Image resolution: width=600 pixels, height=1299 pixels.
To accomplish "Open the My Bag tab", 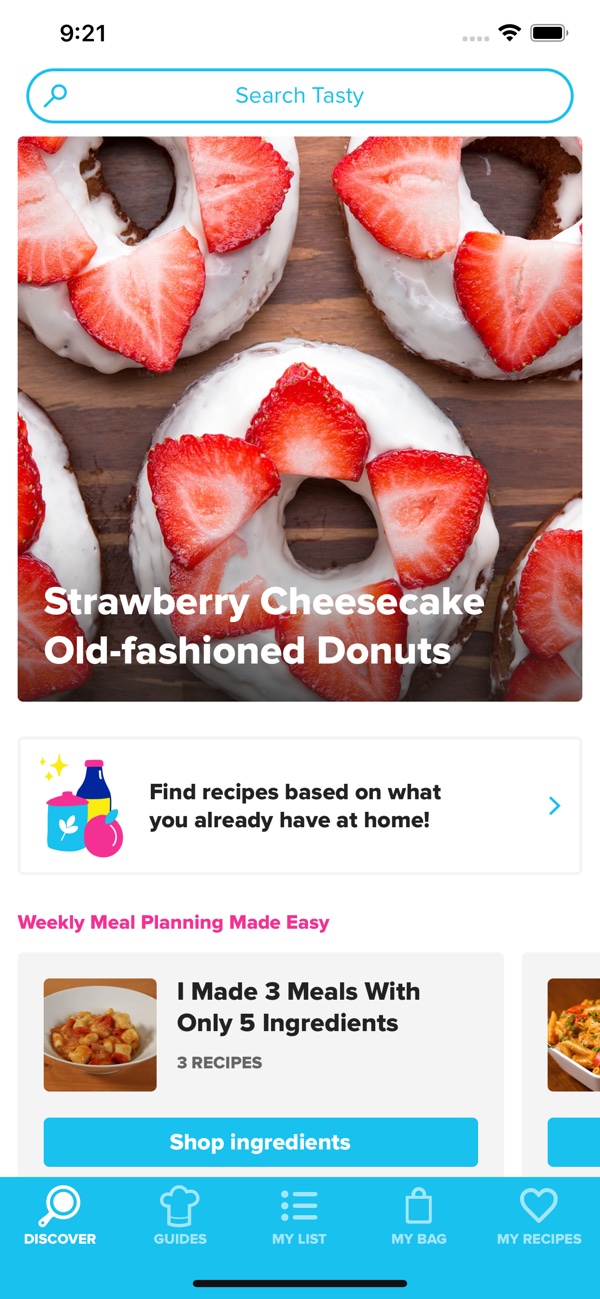I will click(x=418, y=1216).
